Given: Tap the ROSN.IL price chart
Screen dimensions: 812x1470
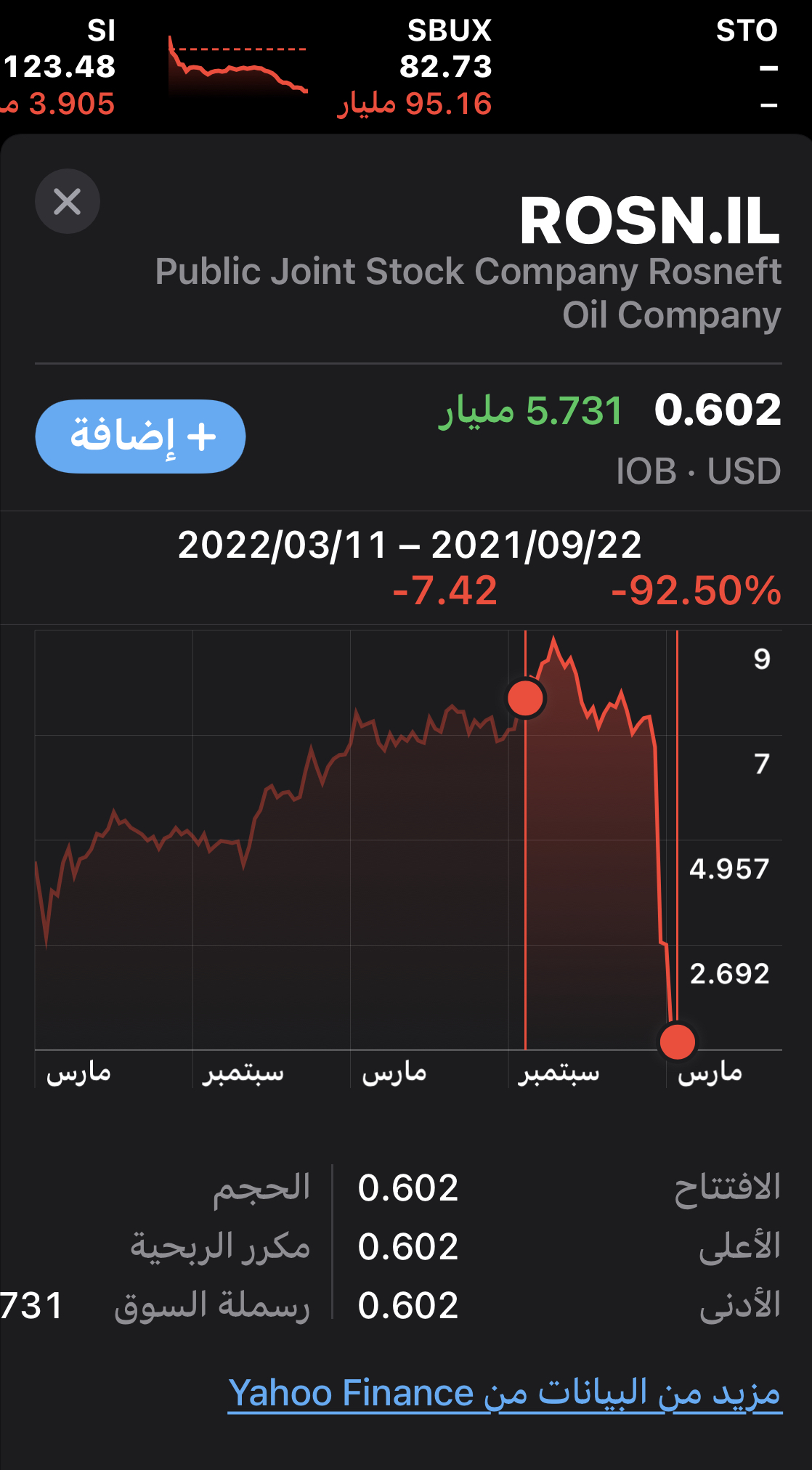Looking at the screenshot, I should [349, 842].
